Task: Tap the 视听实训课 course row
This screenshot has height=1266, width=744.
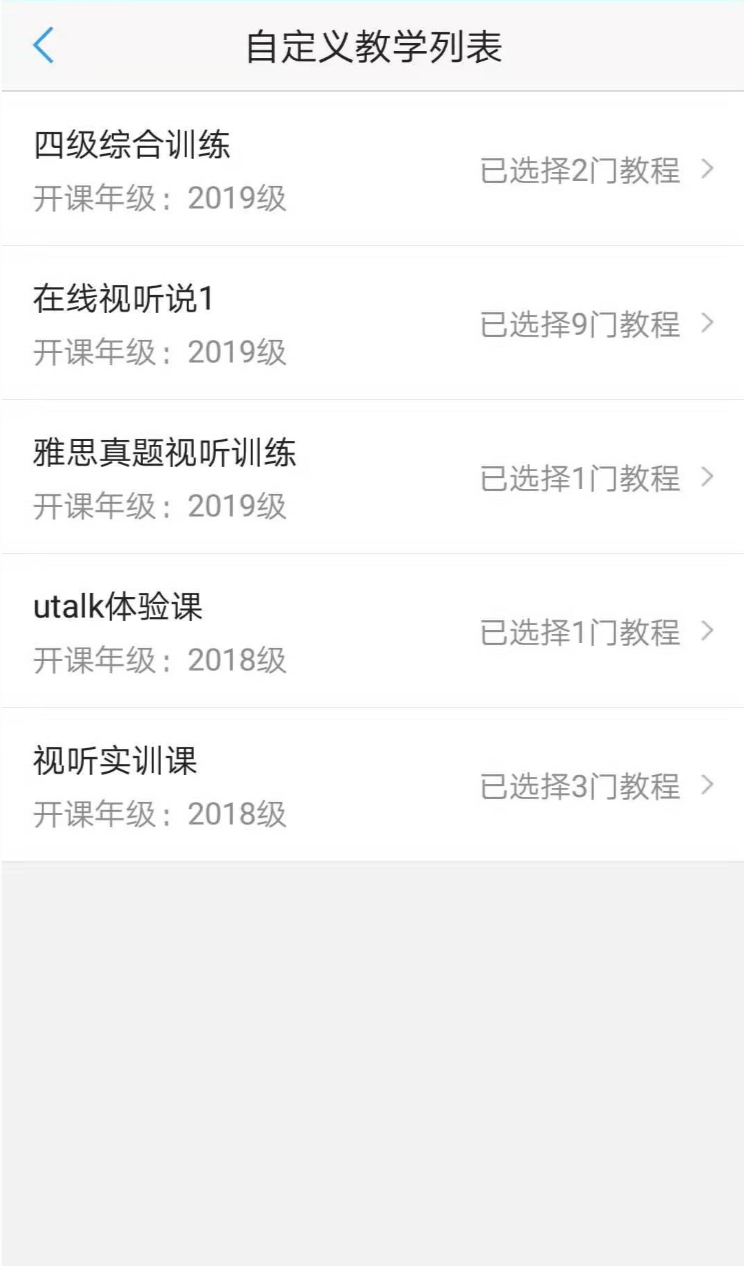Action: 372,786
